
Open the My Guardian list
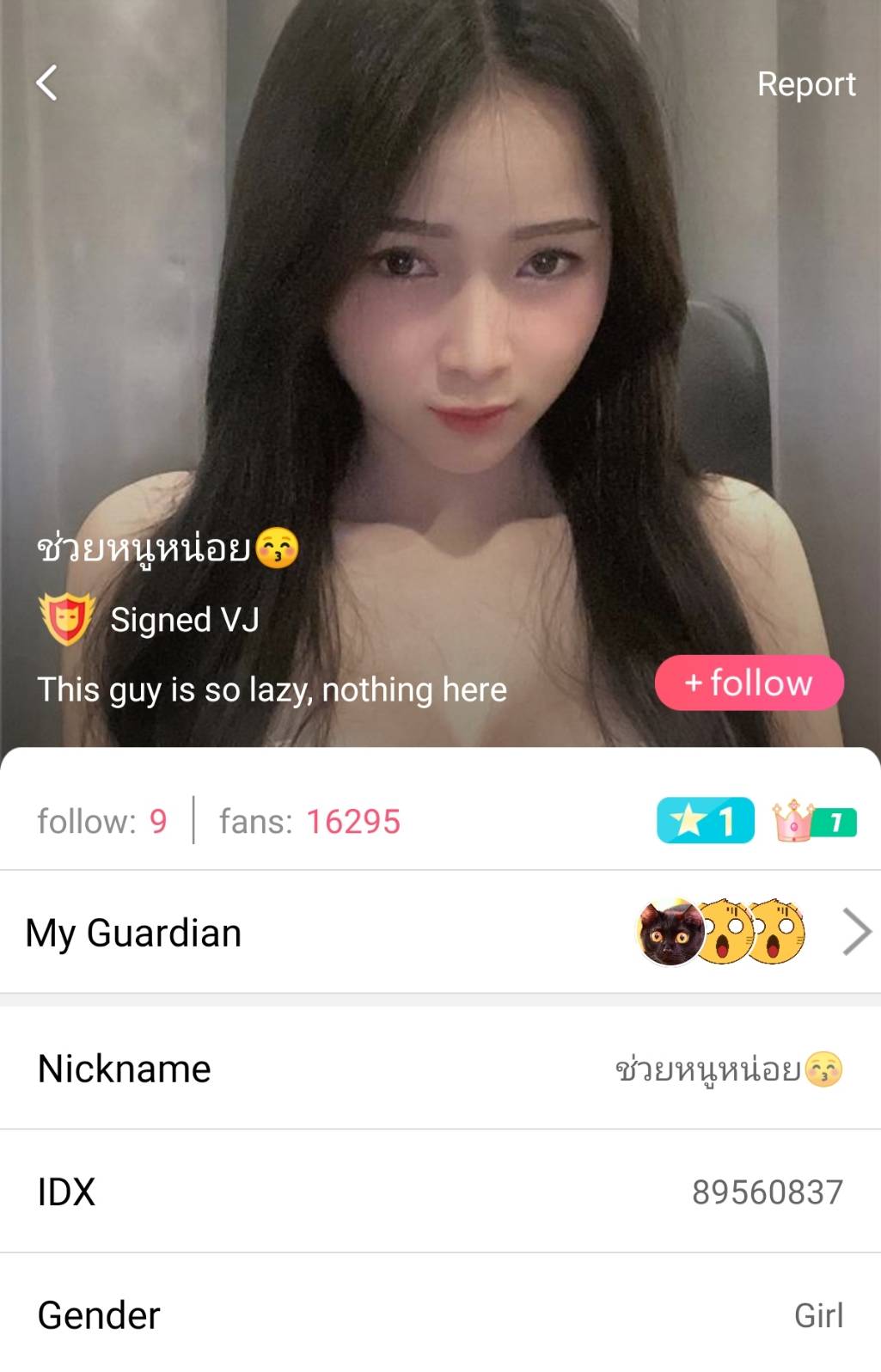(855, 932)
